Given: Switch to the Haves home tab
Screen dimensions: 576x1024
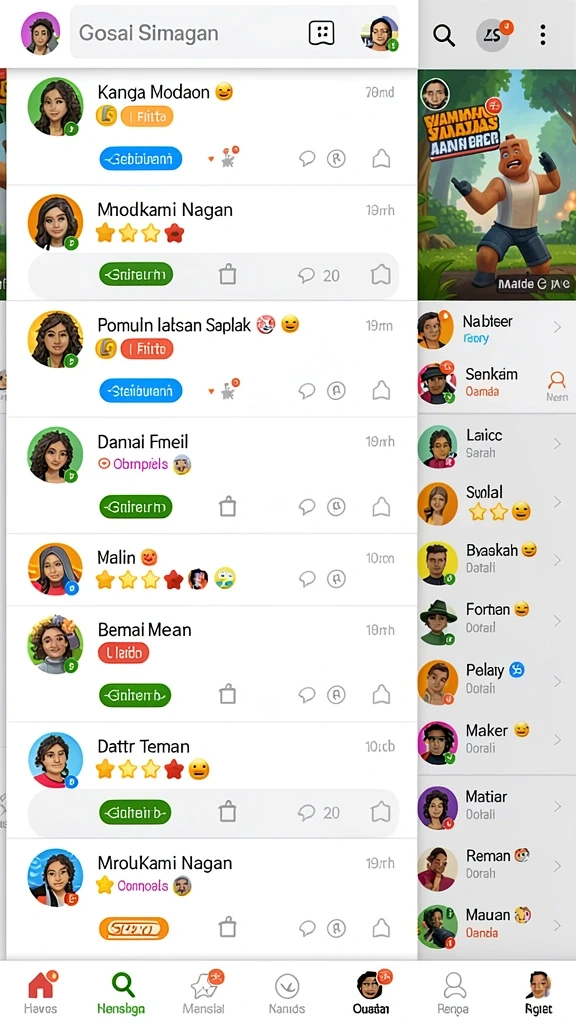Looking at the screenshot, I should (40, 993).
